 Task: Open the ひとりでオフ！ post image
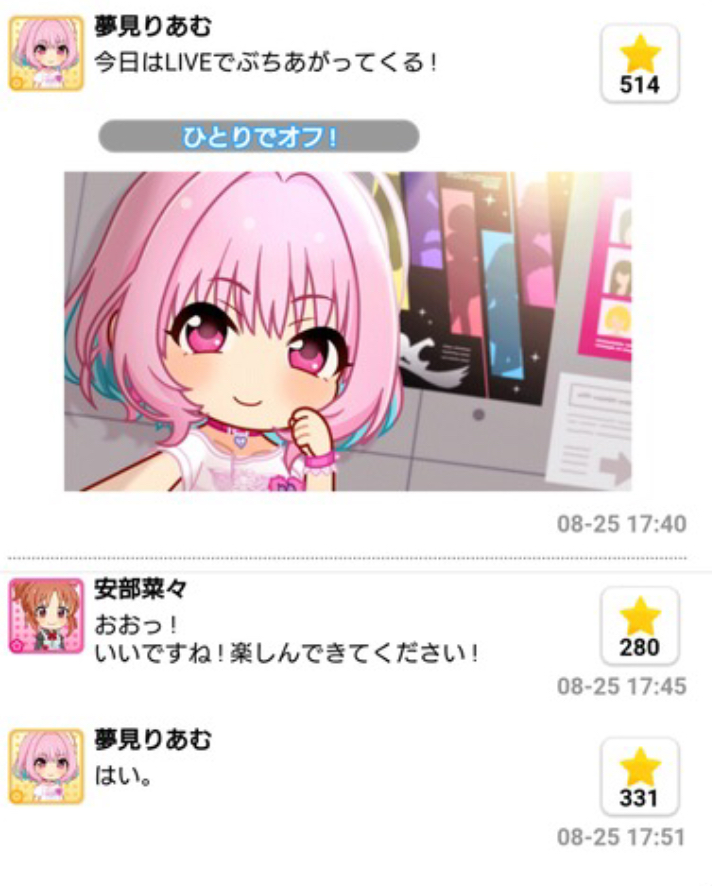[x=347, y=331]
